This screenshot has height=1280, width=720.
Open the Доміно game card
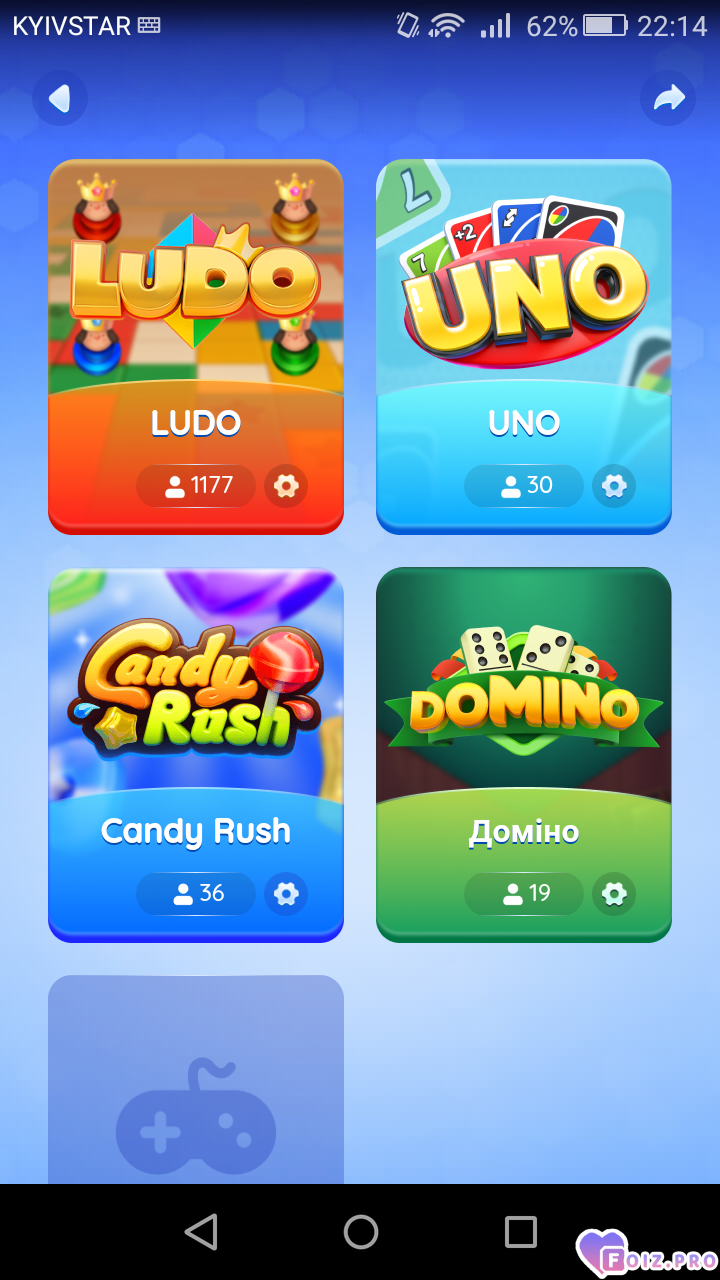[x=524, y=755]
